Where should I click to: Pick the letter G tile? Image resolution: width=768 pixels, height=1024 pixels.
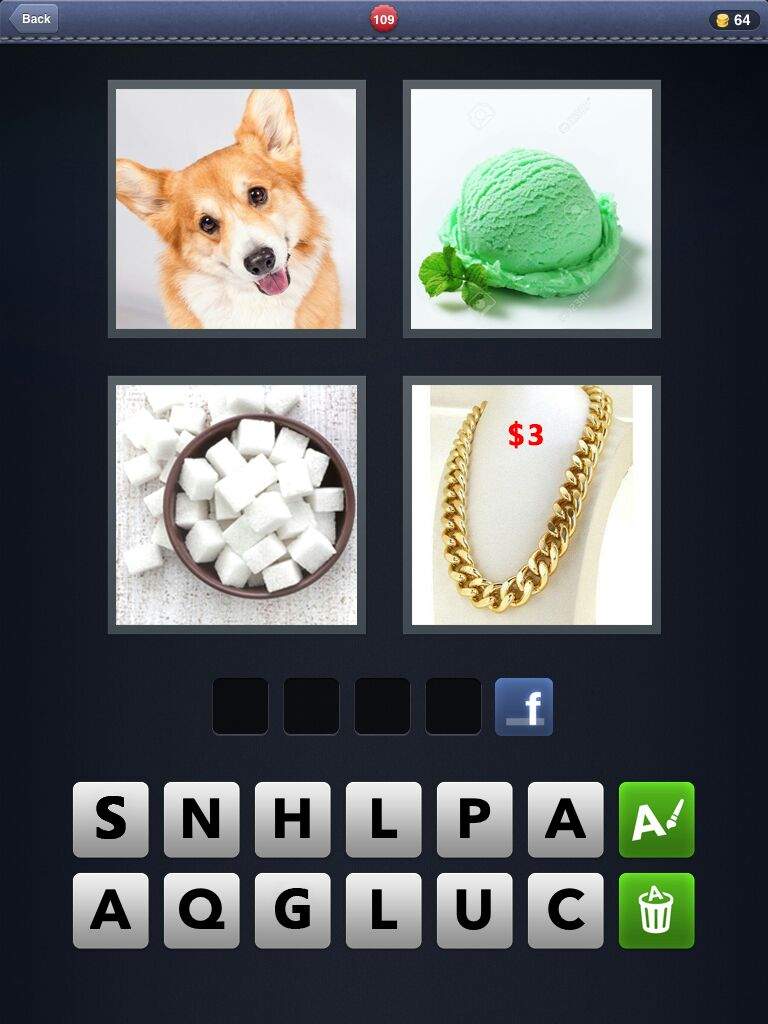coord(293,910)
